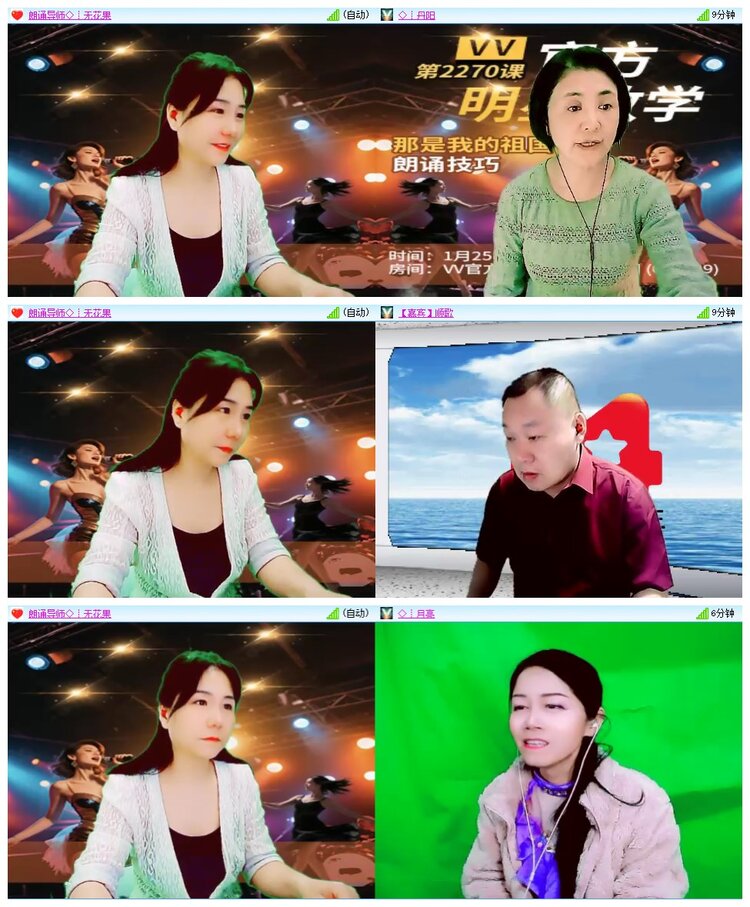
Task: Click the signal bars beside 6分钟 in bottom panel
Action: (704, 611)
